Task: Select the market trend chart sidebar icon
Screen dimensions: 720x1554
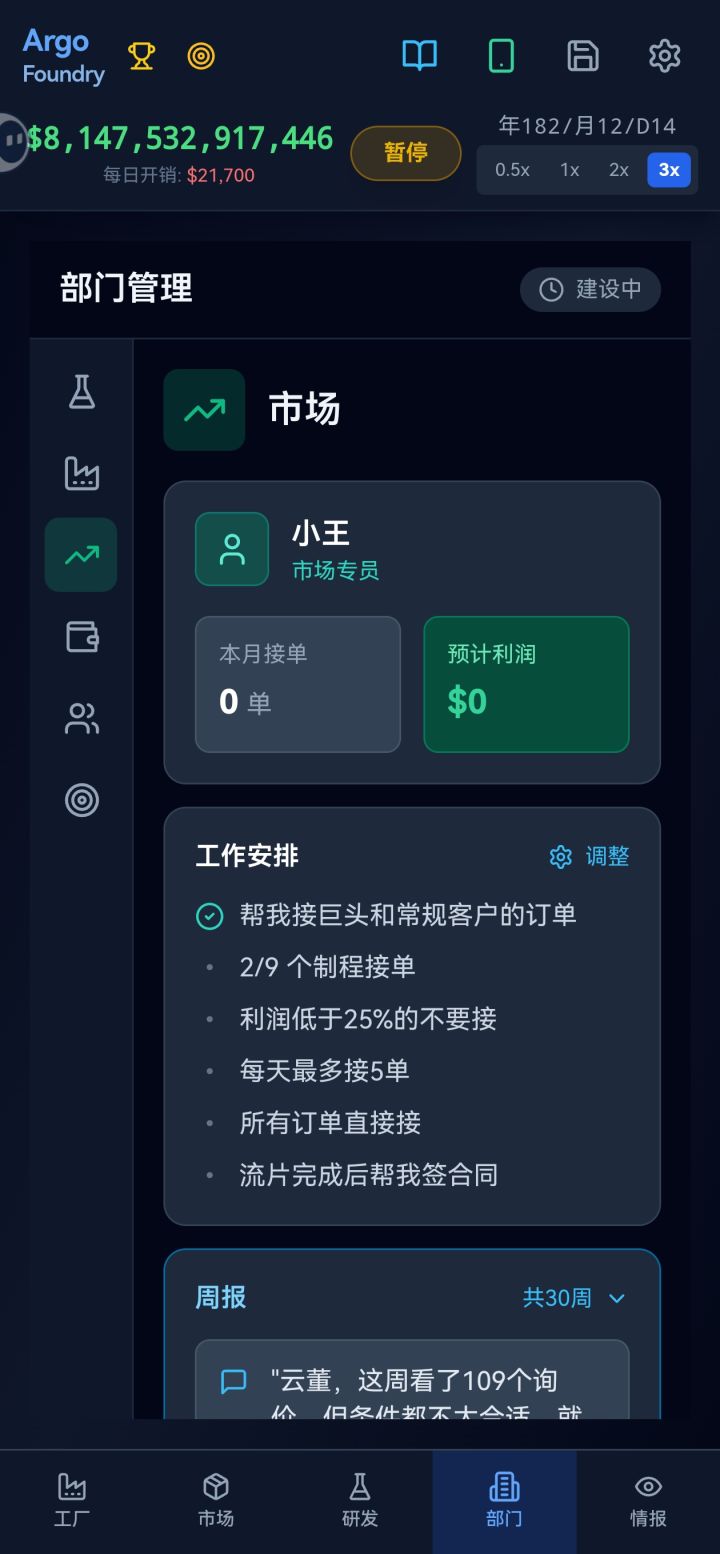Action: [x=80, y=554]
